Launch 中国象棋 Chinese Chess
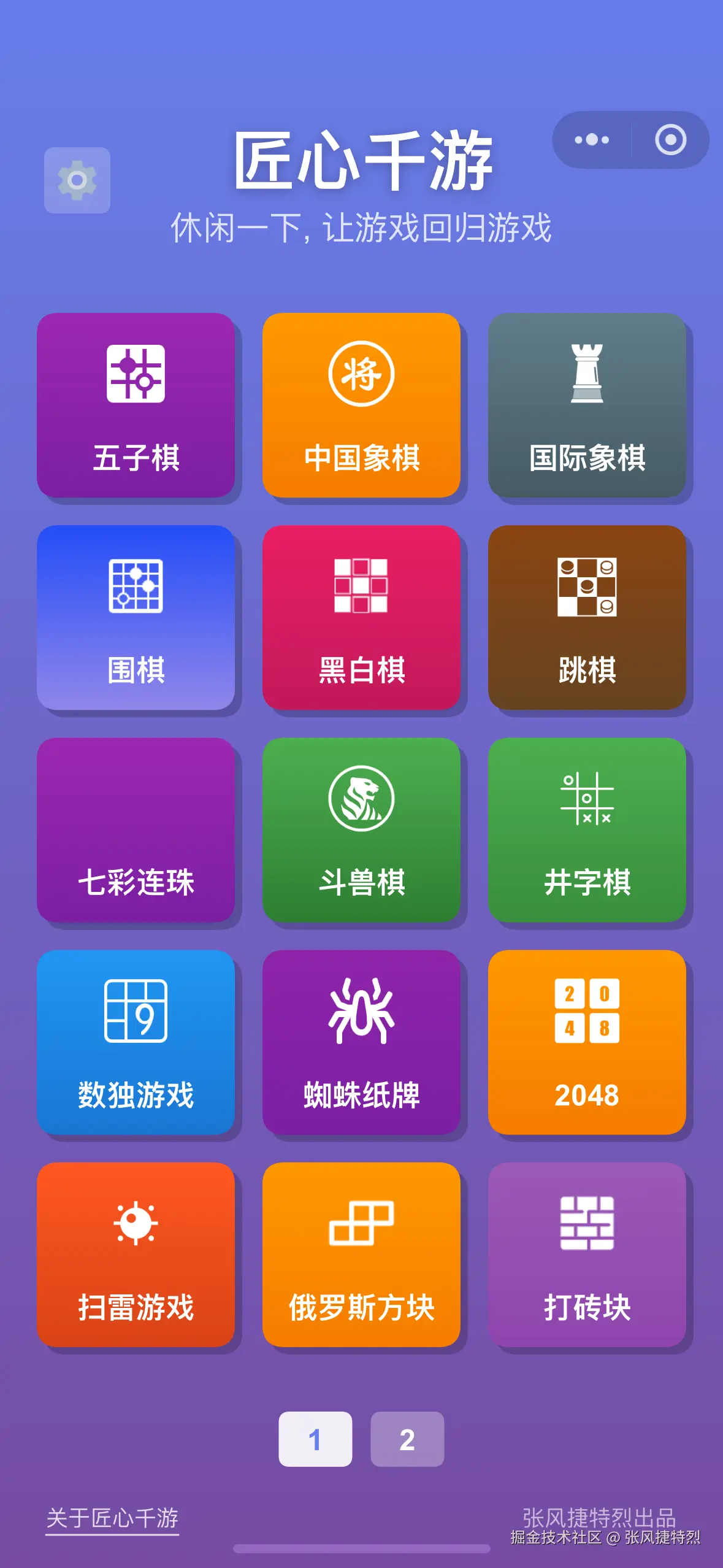The image size is (723, 1568). click(x=361, y=405)
